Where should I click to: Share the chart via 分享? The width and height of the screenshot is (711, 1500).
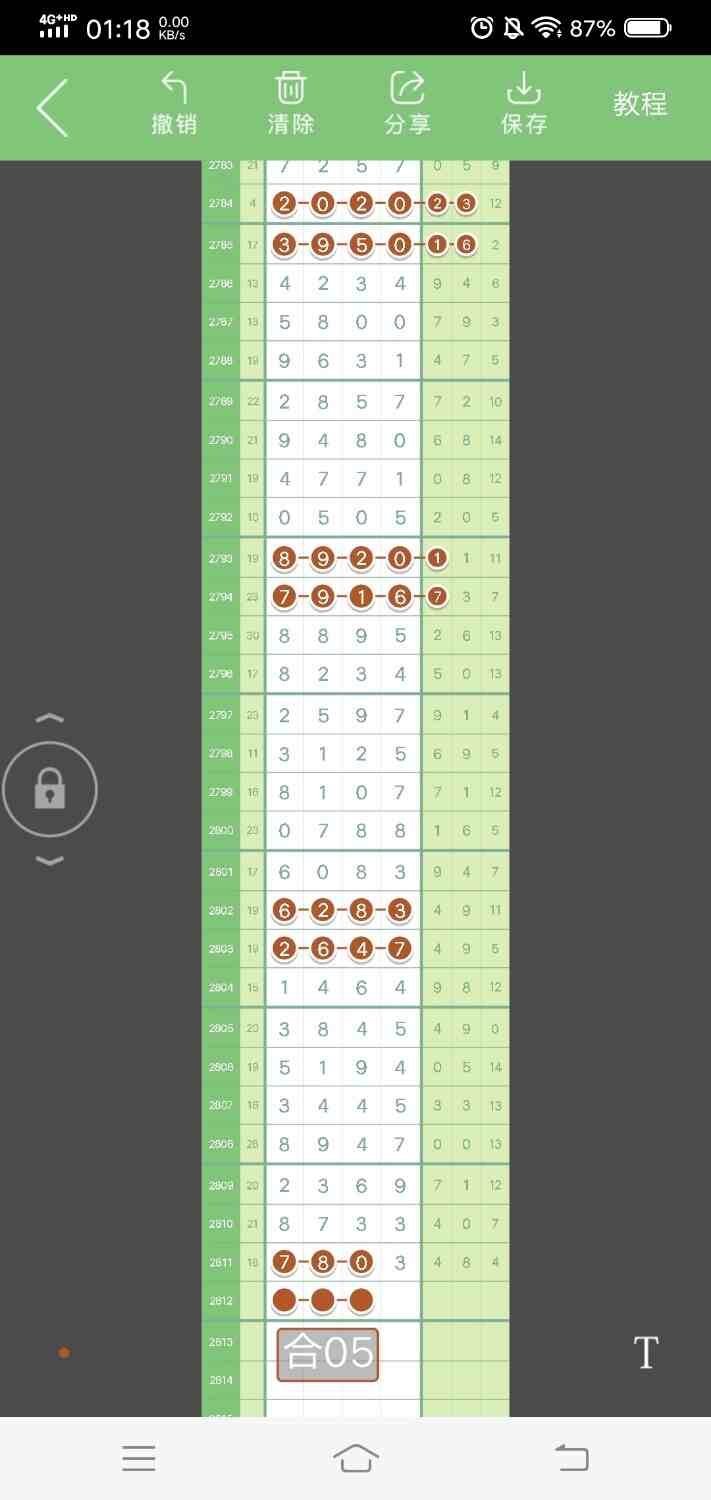pos(407,104)
